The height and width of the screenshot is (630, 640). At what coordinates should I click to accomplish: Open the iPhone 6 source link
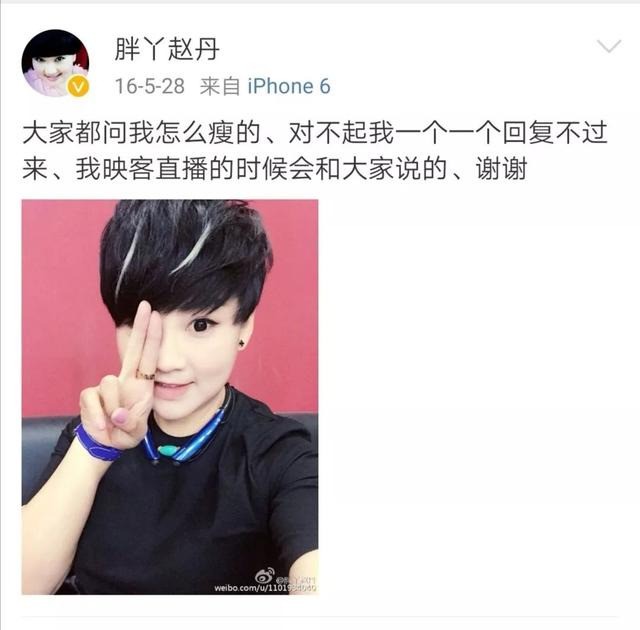coord(289,86)
